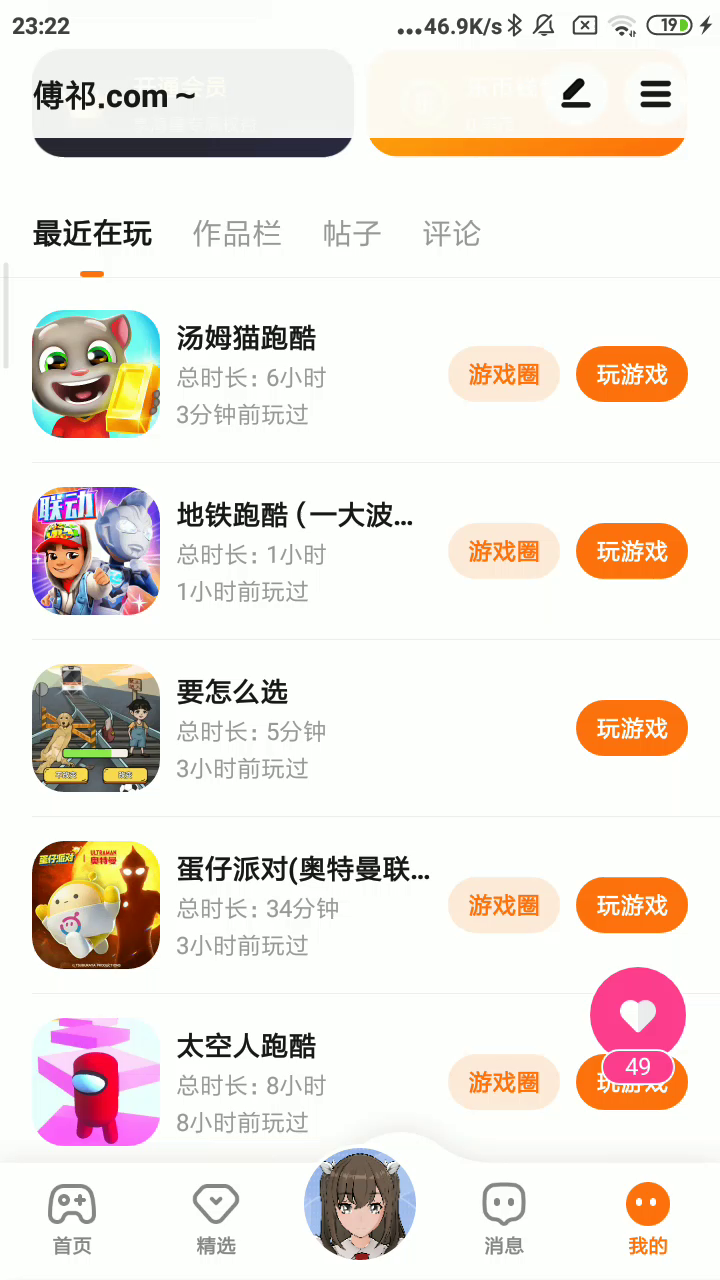
Task: Open 游戏圈 for 汤姆猫跑酷
Action: (503, 375)
